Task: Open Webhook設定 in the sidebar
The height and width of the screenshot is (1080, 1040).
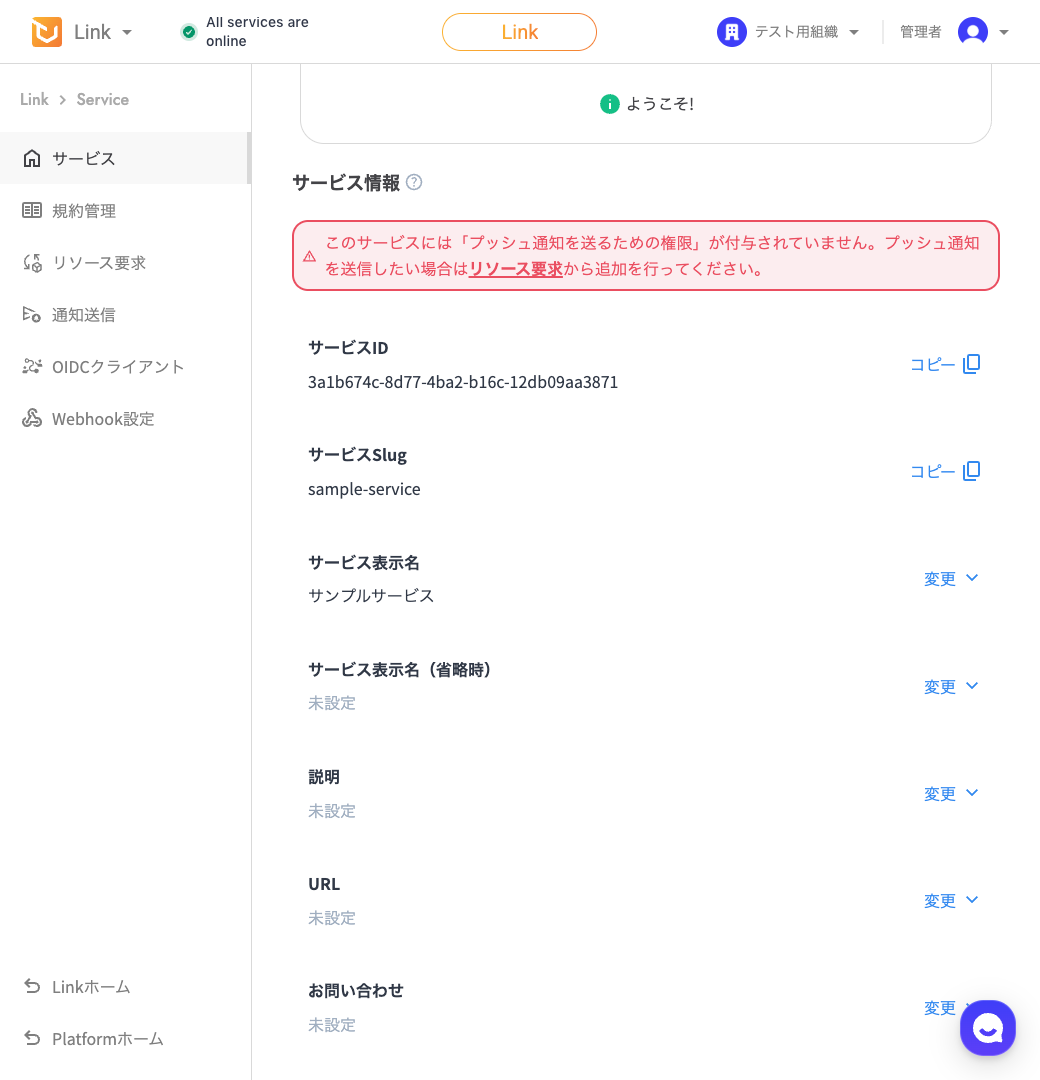Action: click(103, 419)
